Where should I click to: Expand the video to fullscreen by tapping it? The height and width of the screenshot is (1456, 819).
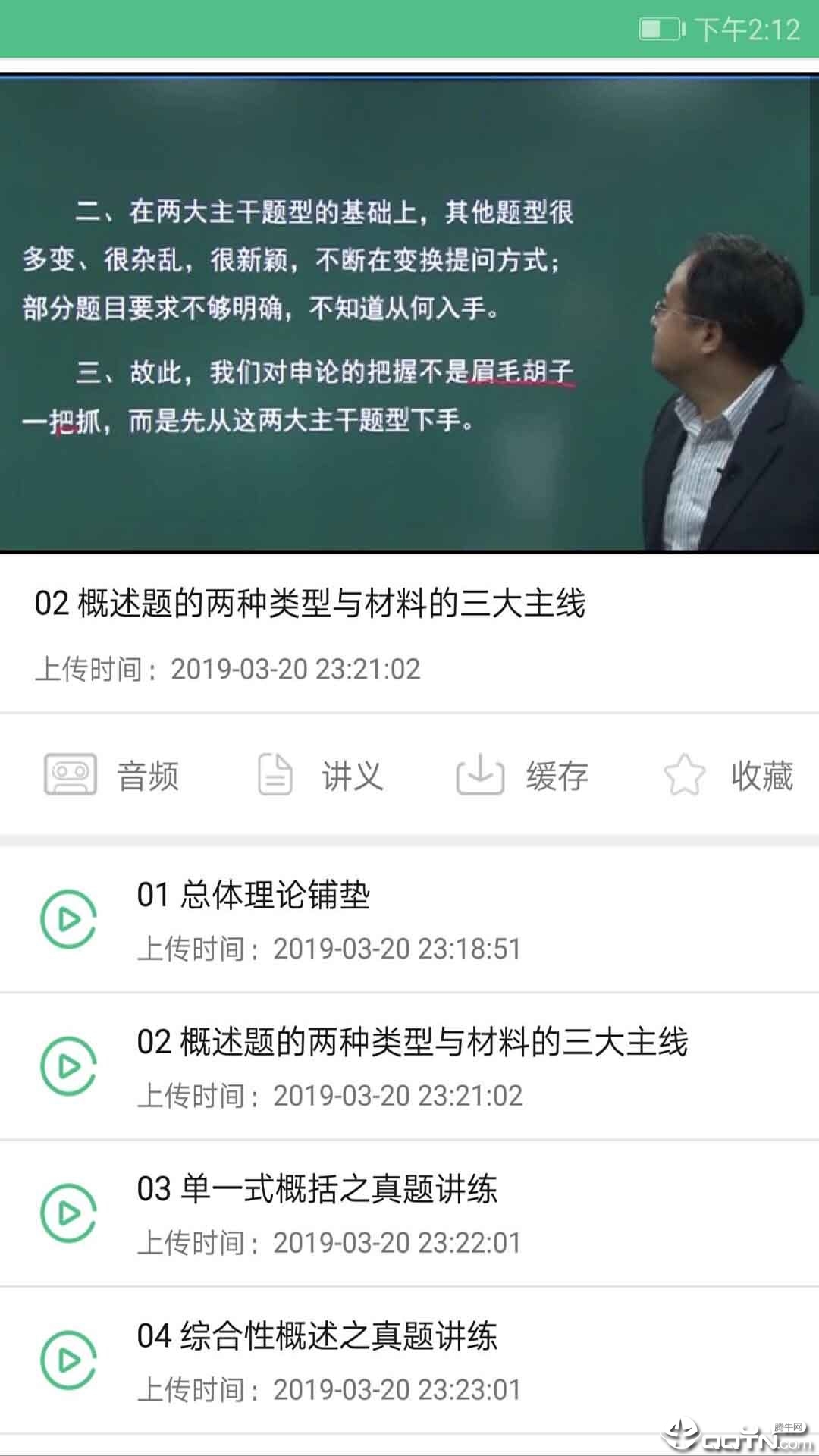click(409, 315)
